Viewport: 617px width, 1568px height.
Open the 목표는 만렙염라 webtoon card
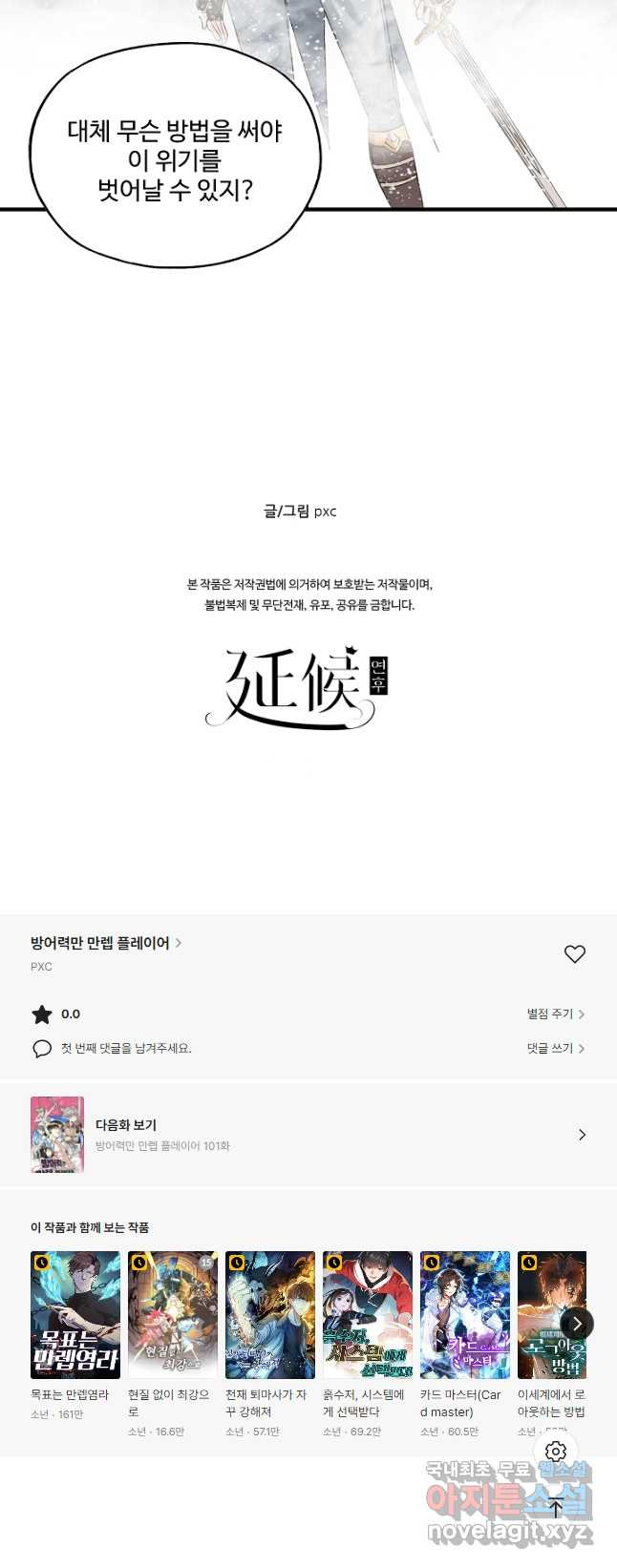pyautogui.click(x=75, y=1315)
